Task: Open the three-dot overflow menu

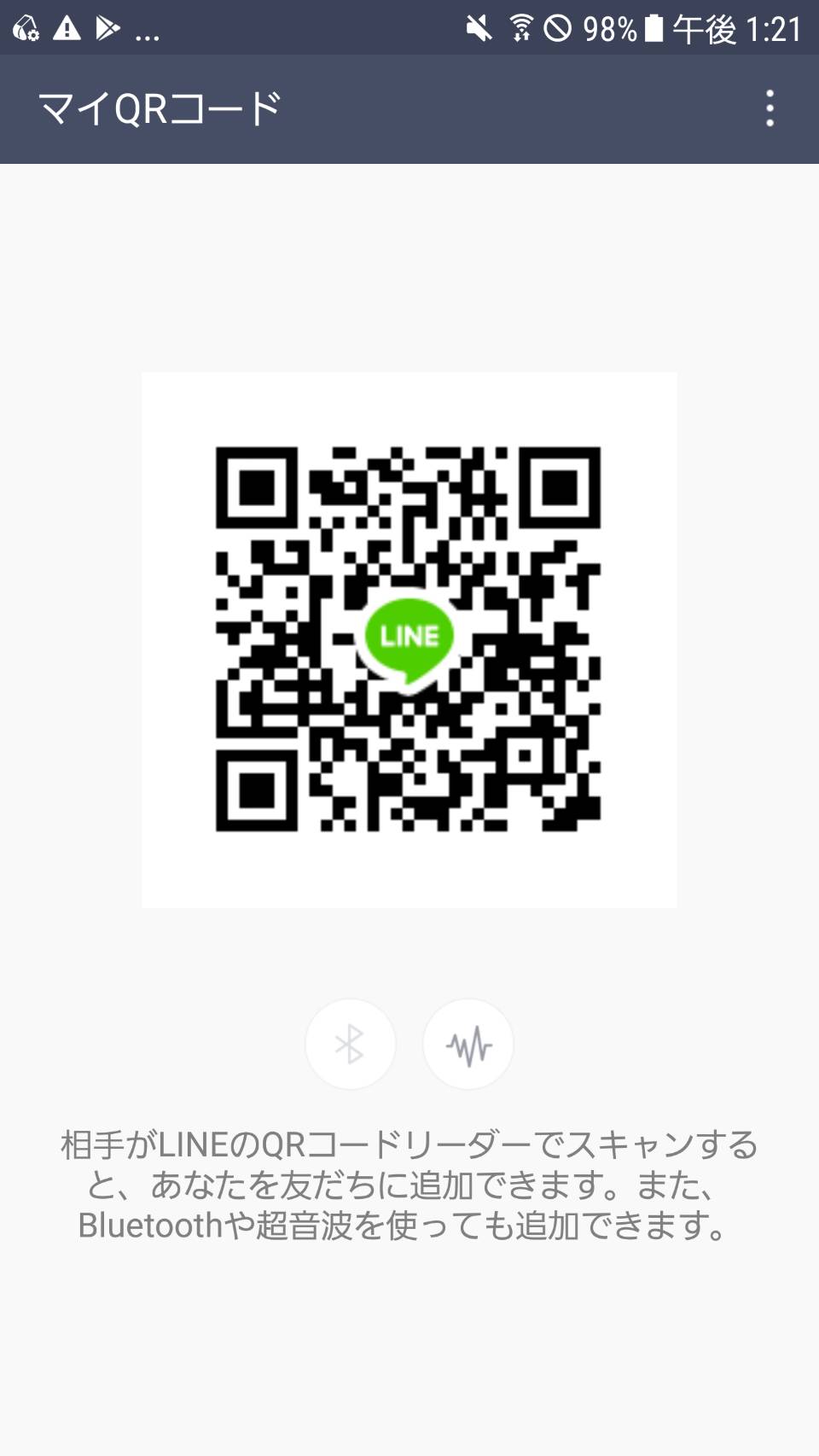Action: click(x=770, y=108)
